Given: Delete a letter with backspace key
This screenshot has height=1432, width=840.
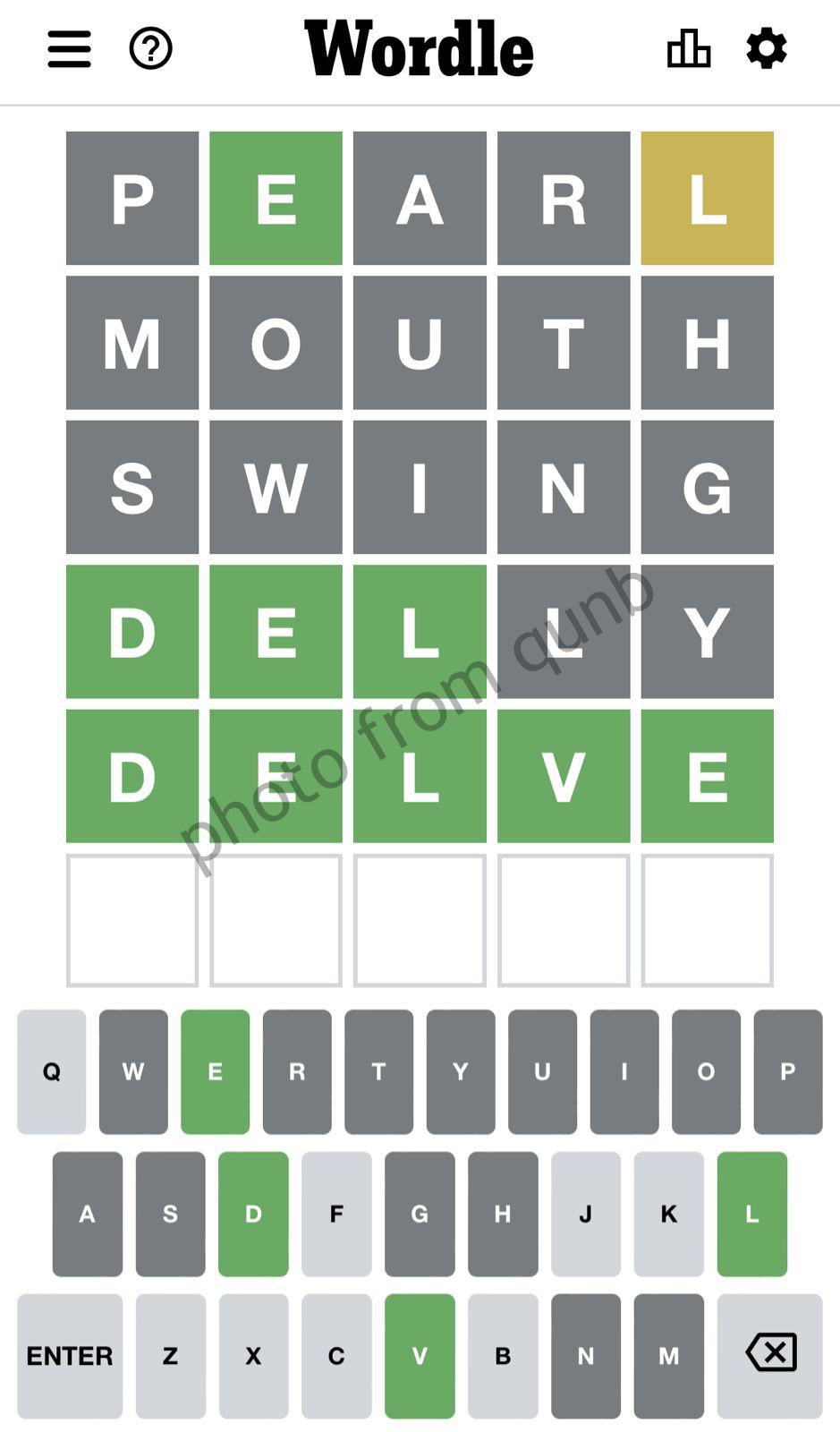Looking at the screenshot, I should point(769,1355).
